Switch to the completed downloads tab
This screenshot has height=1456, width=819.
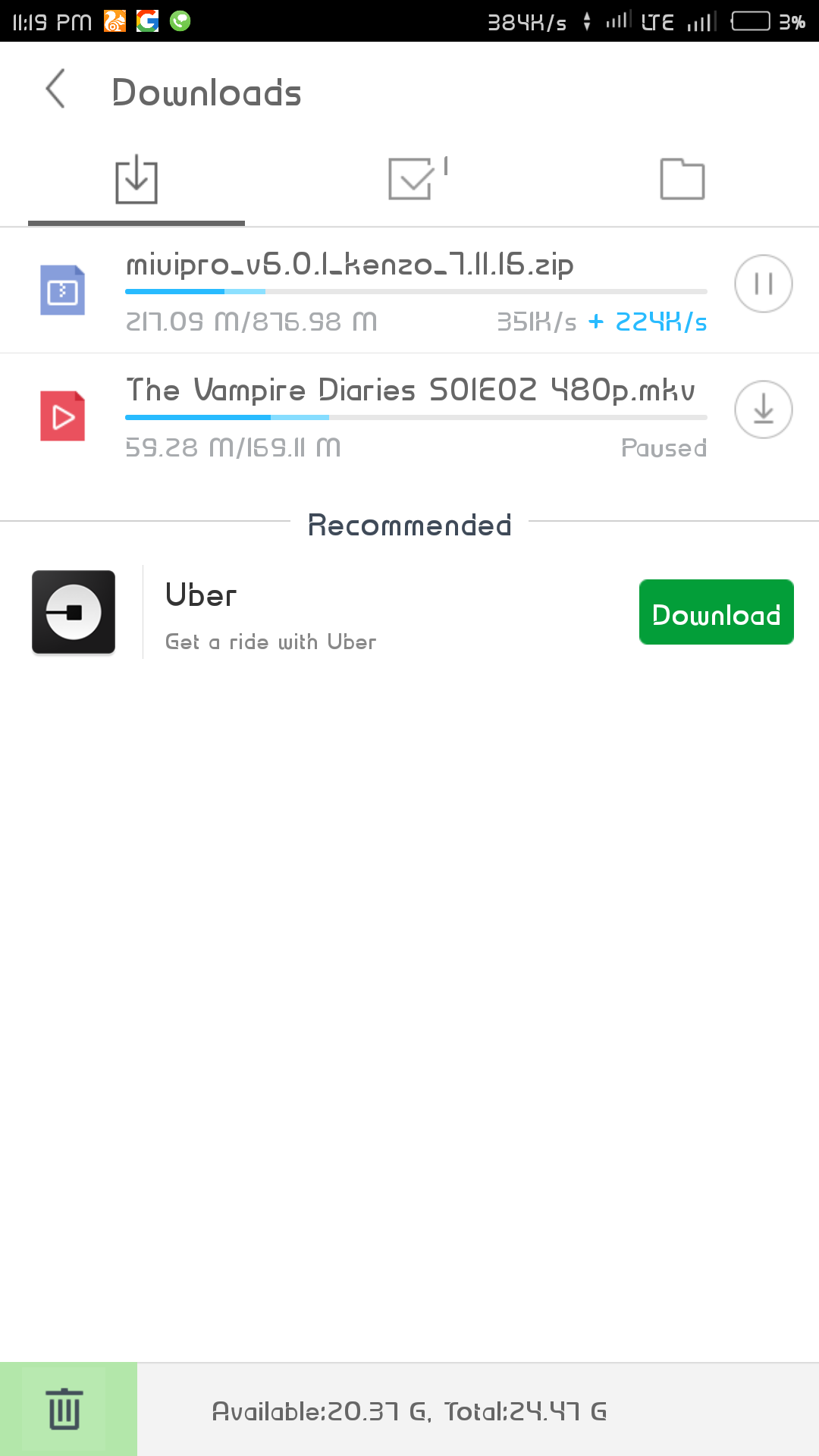pyautogui.click(x=411, y=180)
